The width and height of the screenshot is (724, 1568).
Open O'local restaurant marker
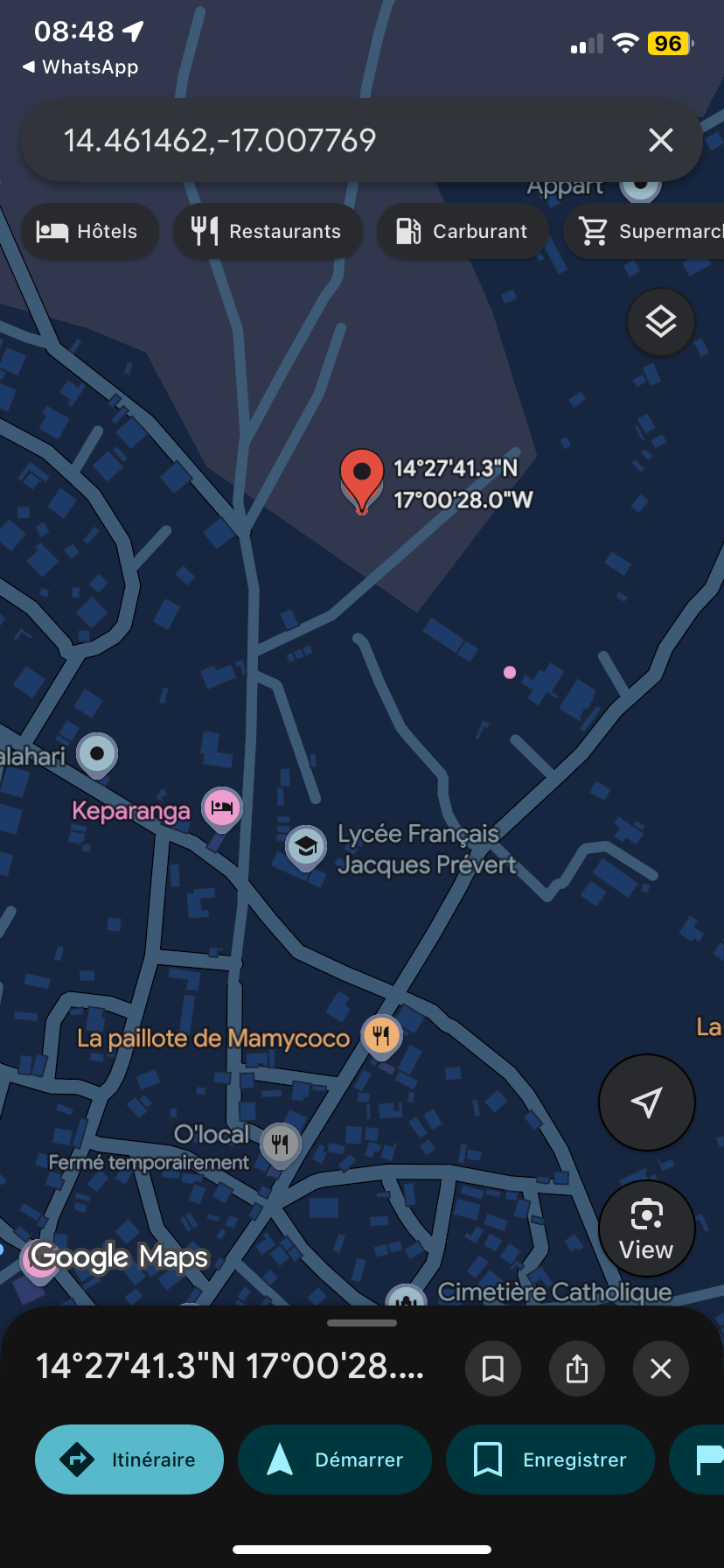(x=280, y=1143)
